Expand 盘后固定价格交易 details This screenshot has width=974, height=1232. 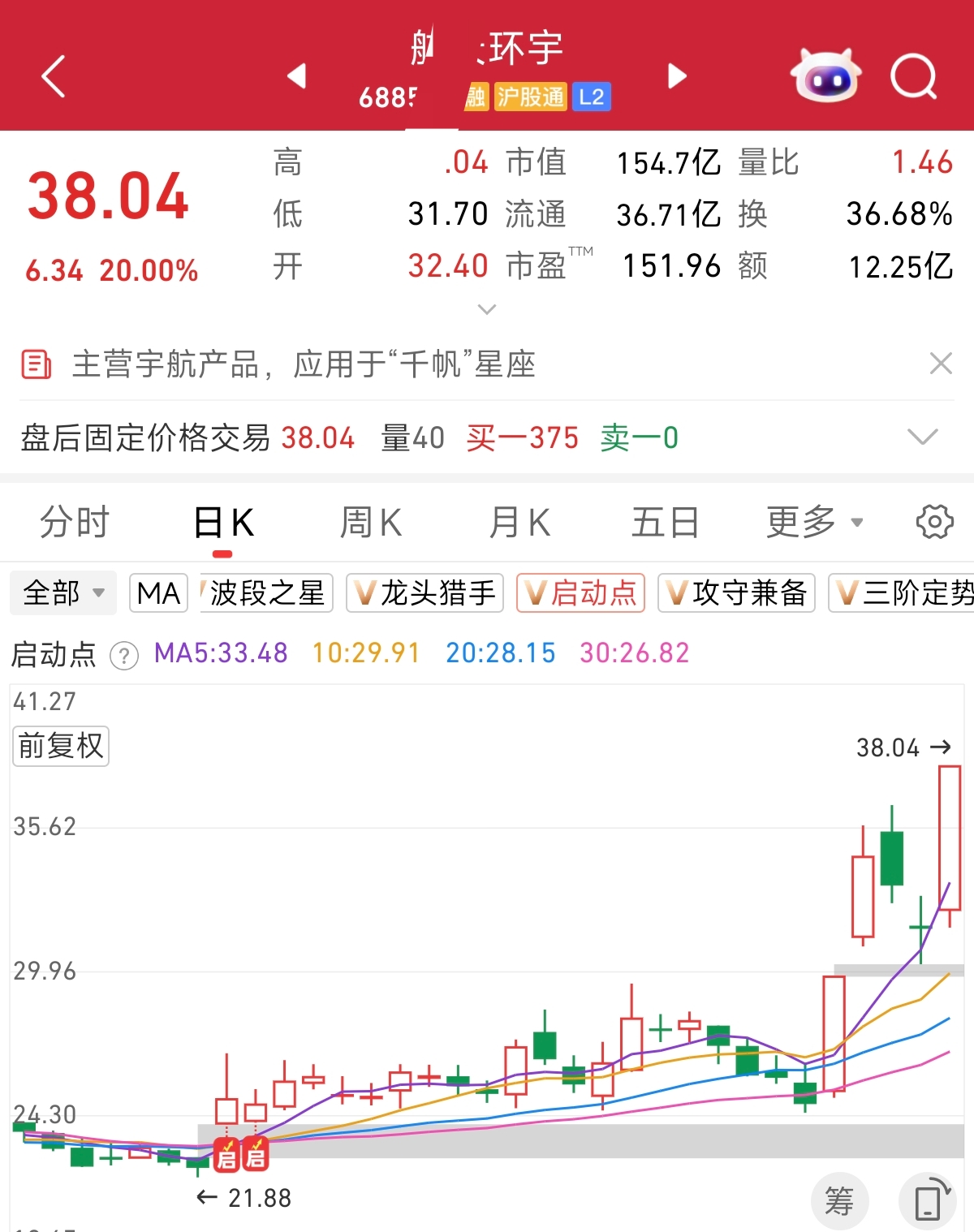tap(922, 437)
